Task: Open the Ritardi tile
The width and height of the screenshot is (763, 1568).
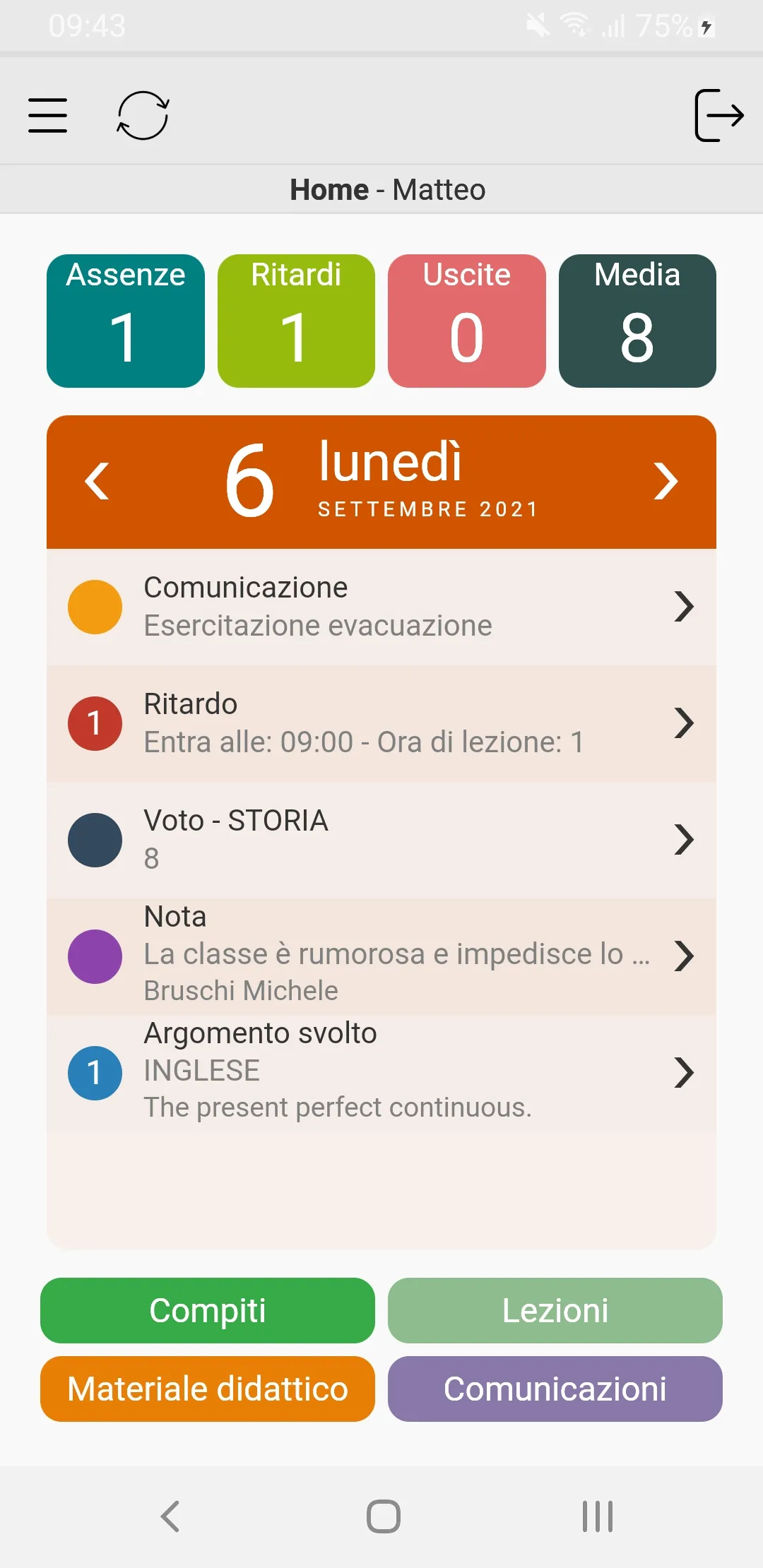Action: 296,321
